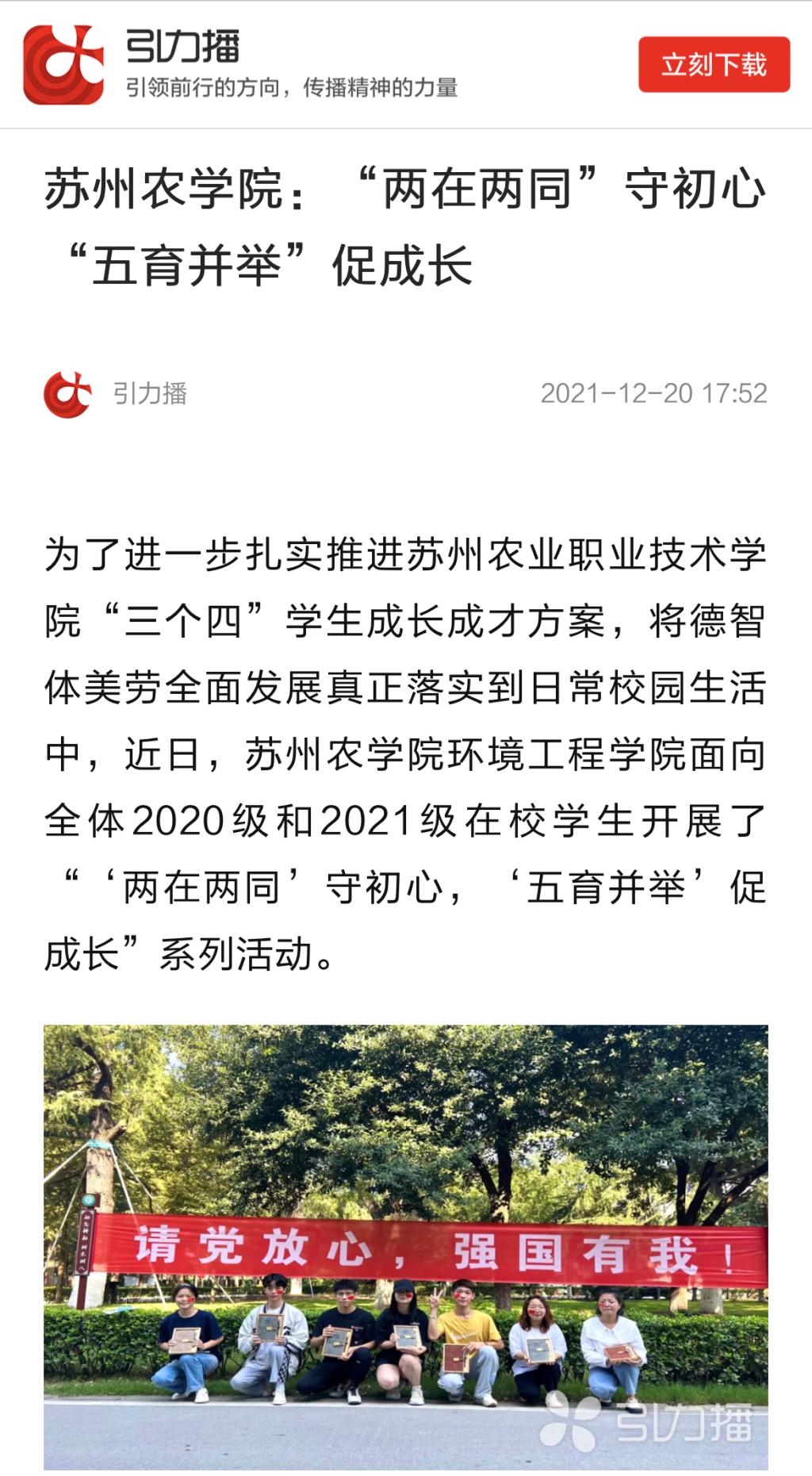The image size is (812, 1476).
Task: Tap the 立刻下载 download button
Action: (x=714, y=64)
